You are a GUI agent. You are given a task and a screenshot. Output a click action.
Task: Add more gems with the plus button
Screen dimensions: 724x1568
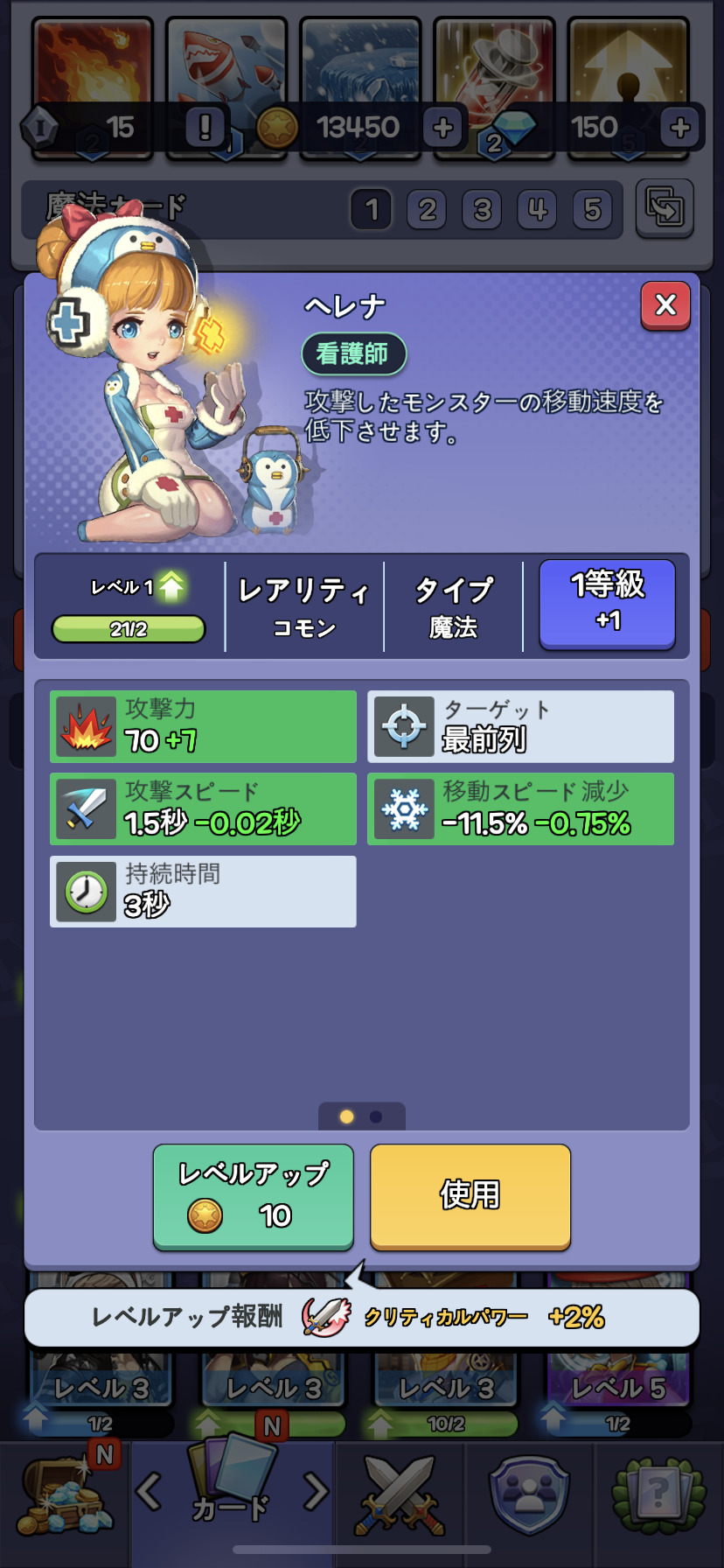680,128
